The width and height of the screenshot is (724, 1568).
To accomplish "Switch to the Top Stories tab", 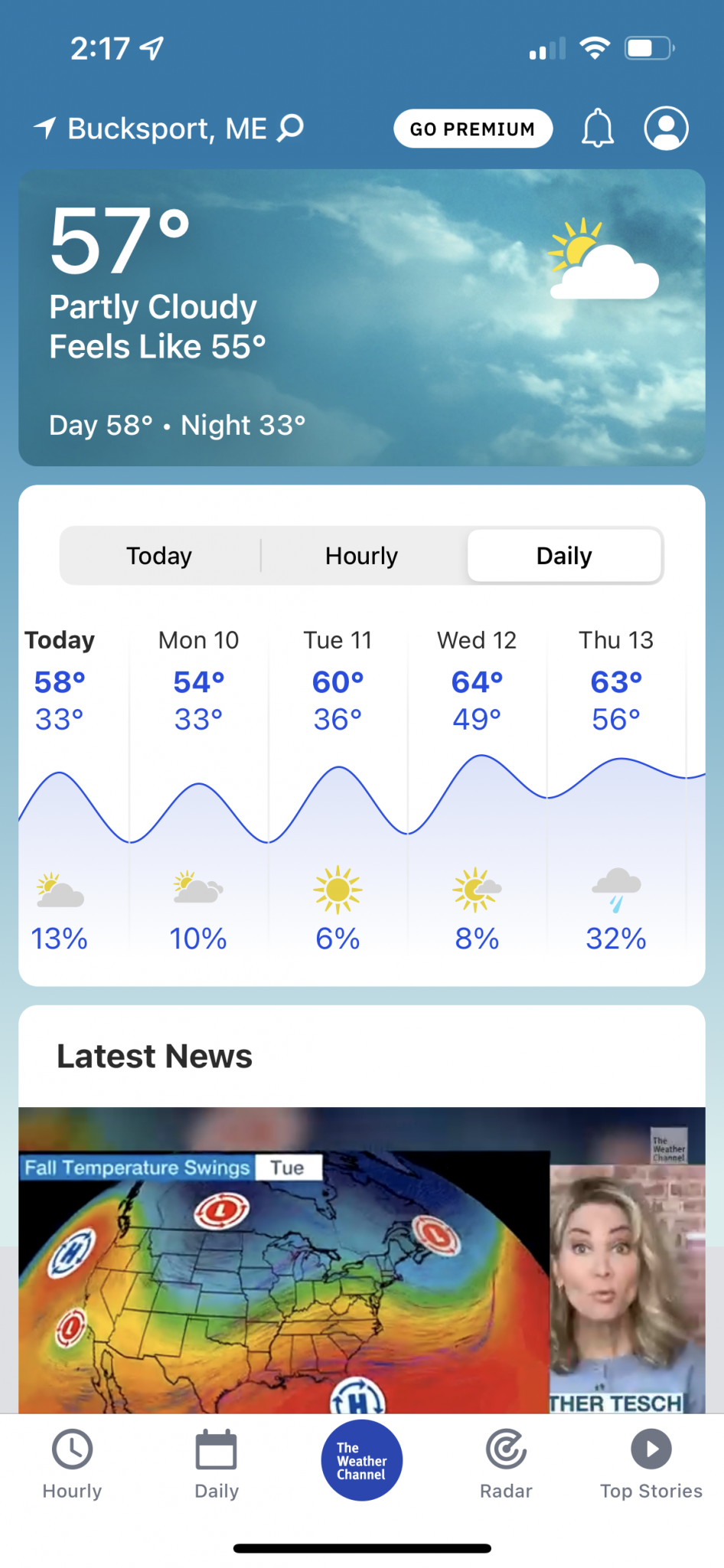I will point(651,1462).
